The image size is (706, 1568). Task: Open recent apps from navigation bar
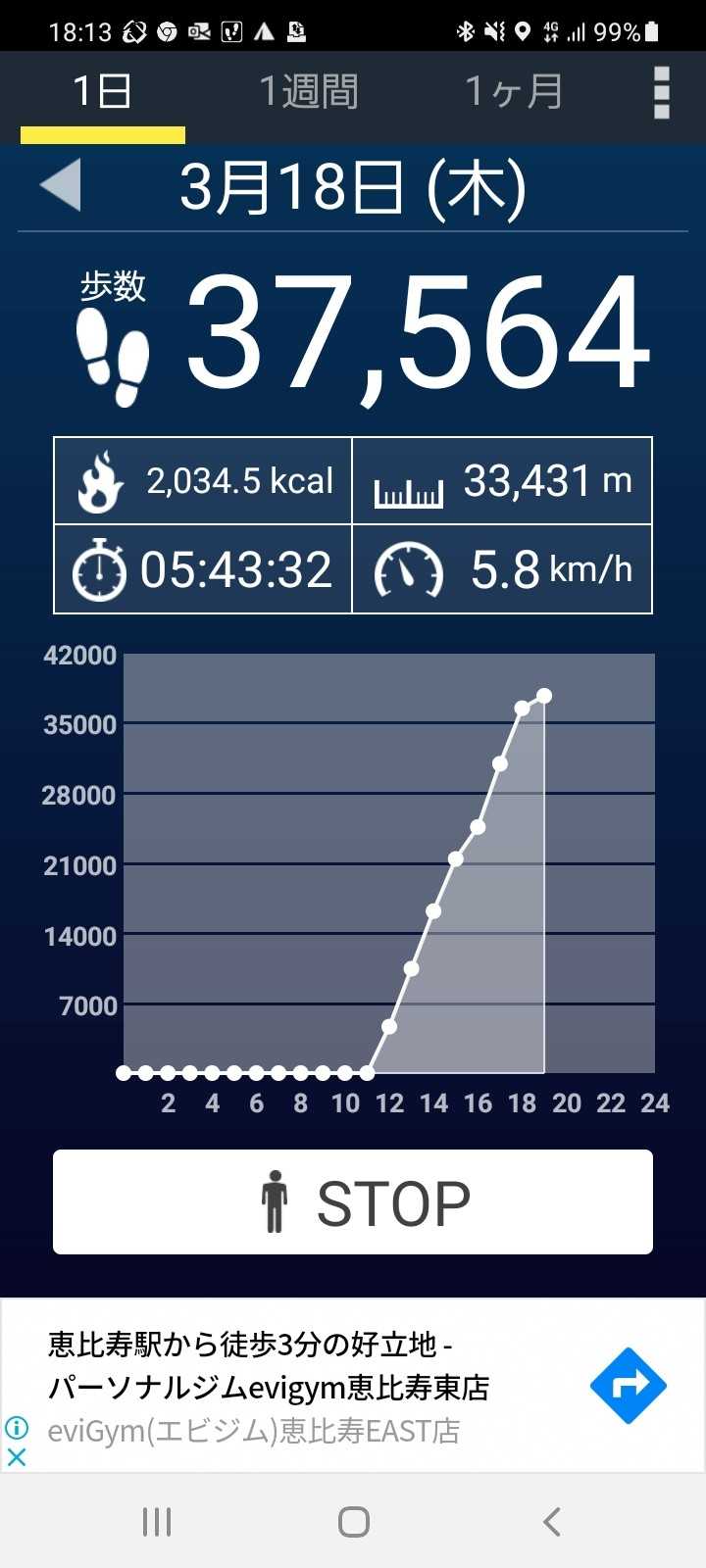click(x=157, y=1522)
